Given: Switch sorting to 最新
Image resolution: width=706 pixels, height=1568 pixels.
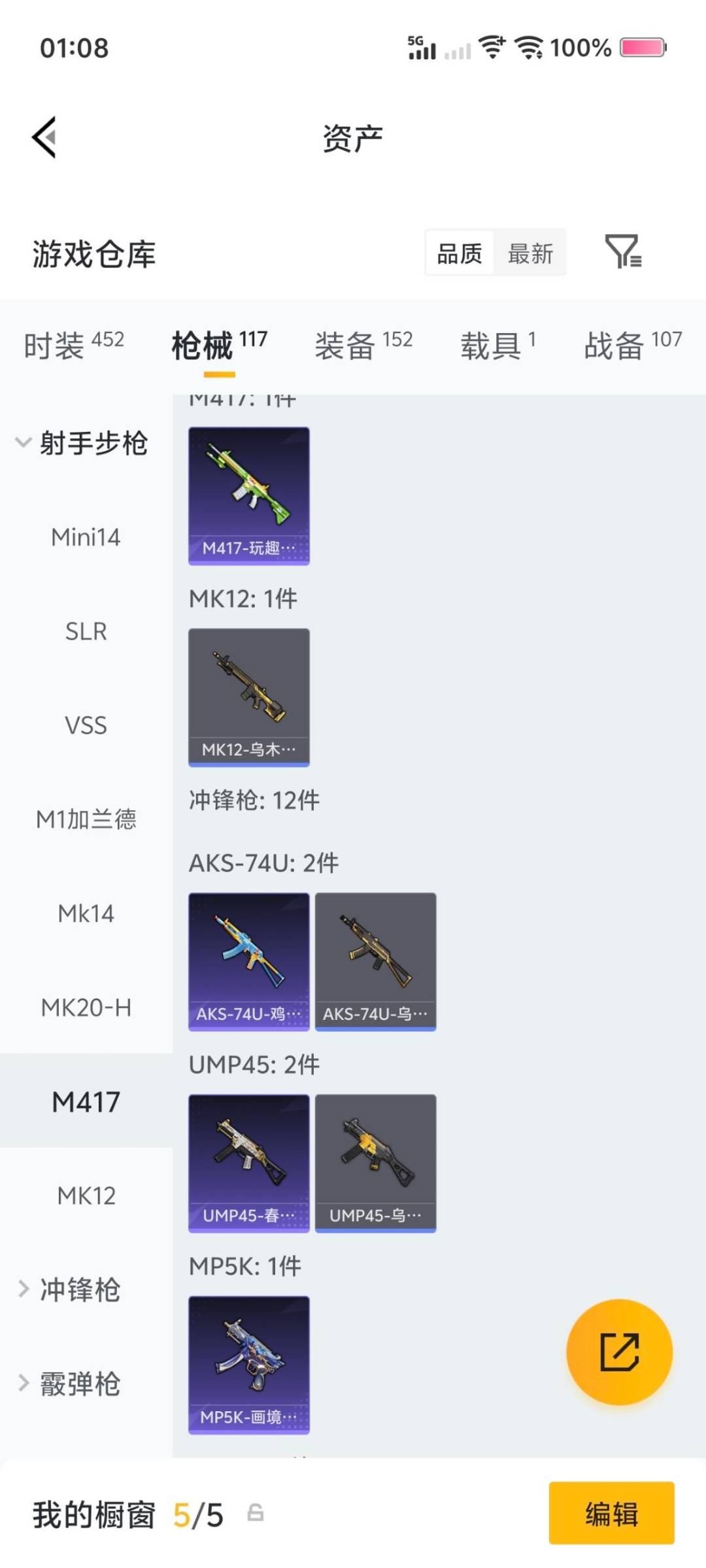Looking at the screenshot, I should 531,253.
